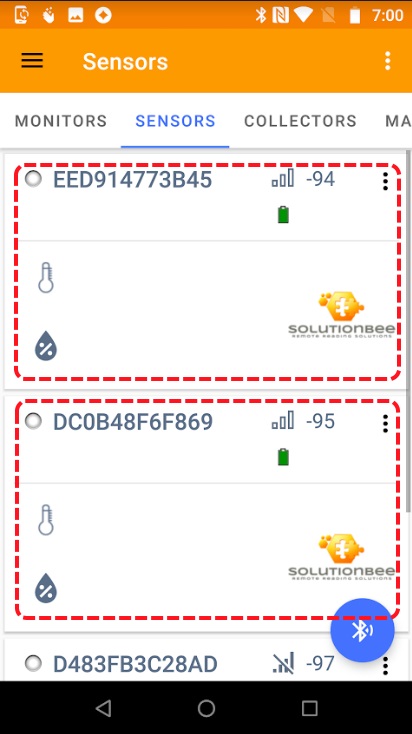Show more options for DC0B48F6F869
The height and width of the screenshot is (734, 412).
pos(385,423)
